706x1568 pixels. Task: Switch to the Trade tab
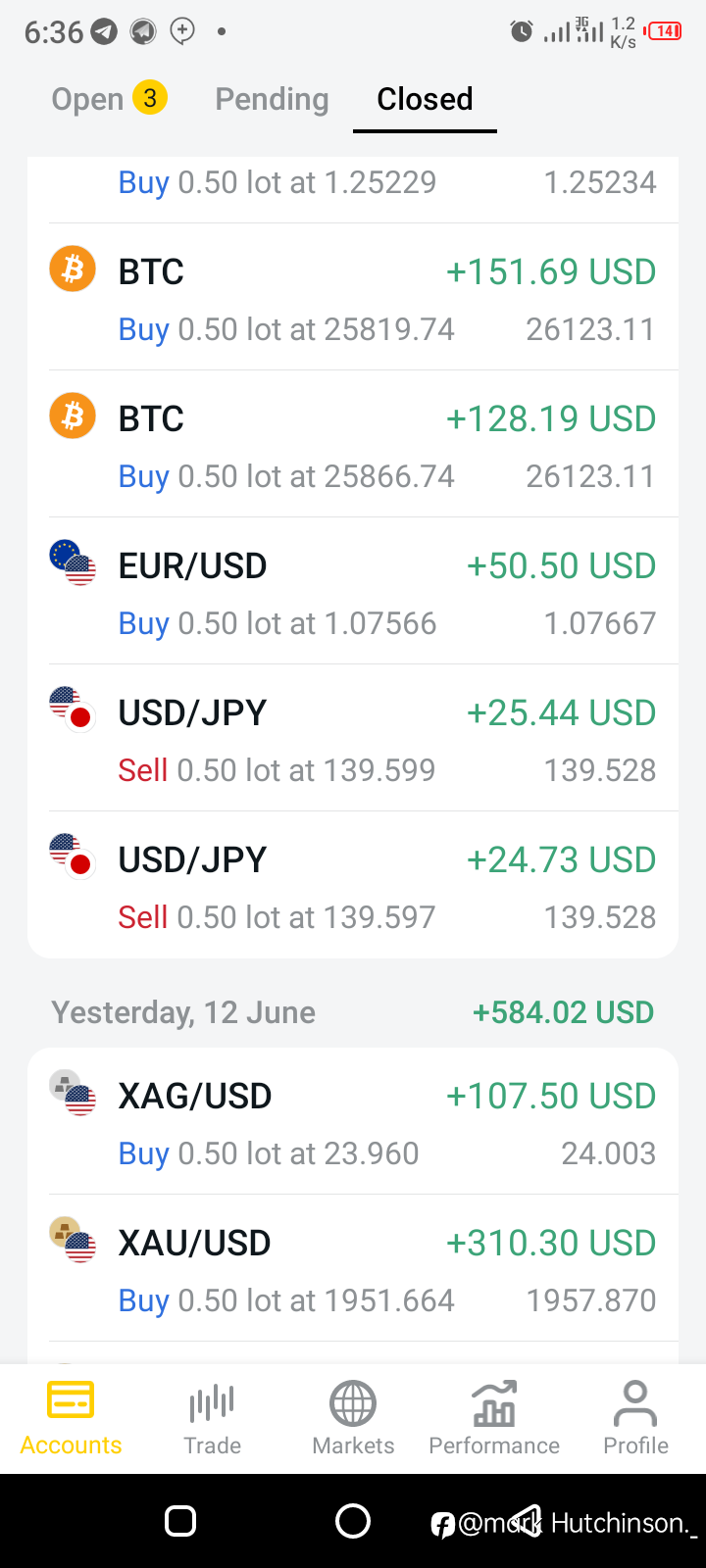tap(212, 1418)
